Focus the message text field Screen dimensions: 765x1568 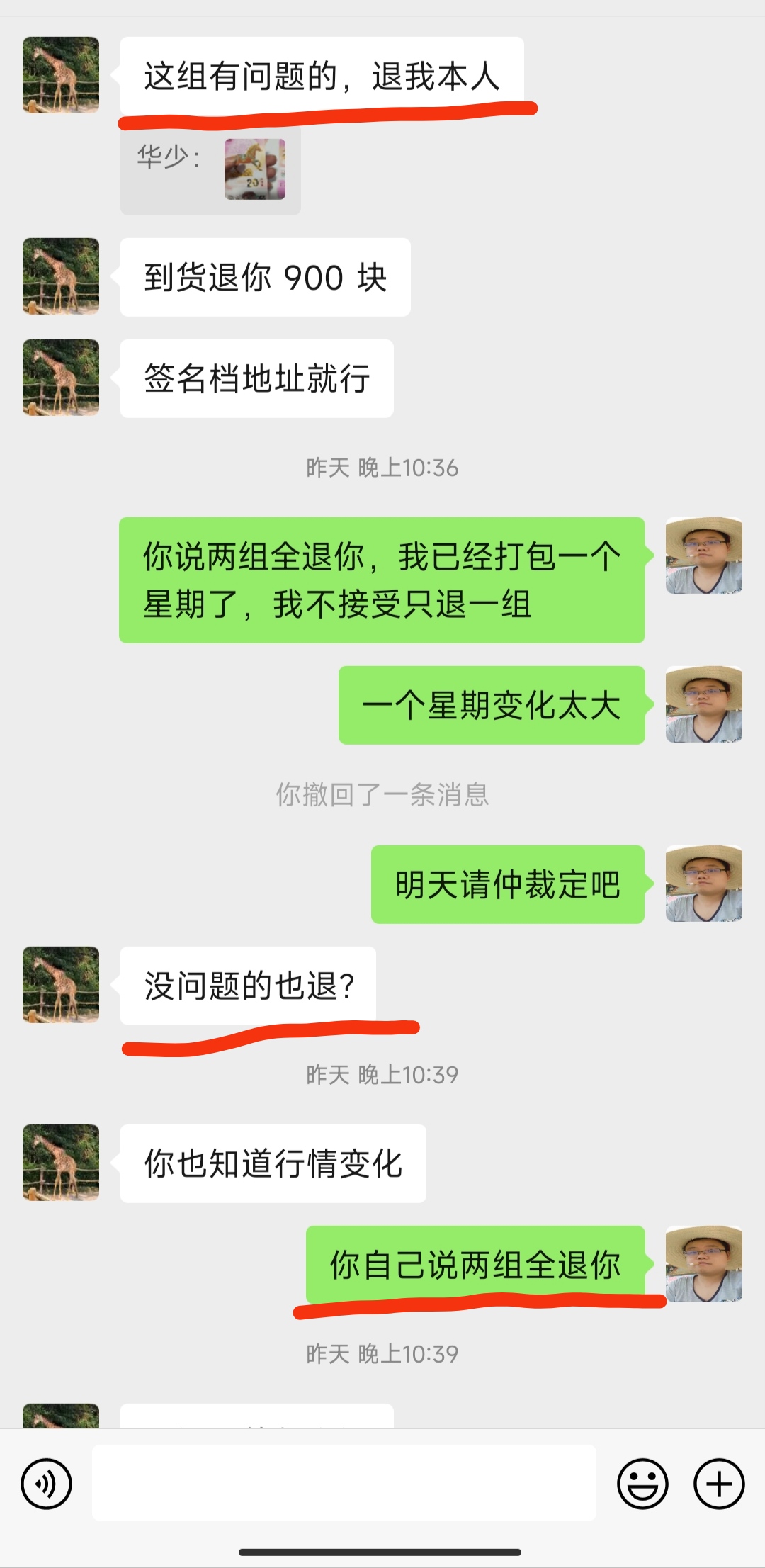pos(344,1483)
